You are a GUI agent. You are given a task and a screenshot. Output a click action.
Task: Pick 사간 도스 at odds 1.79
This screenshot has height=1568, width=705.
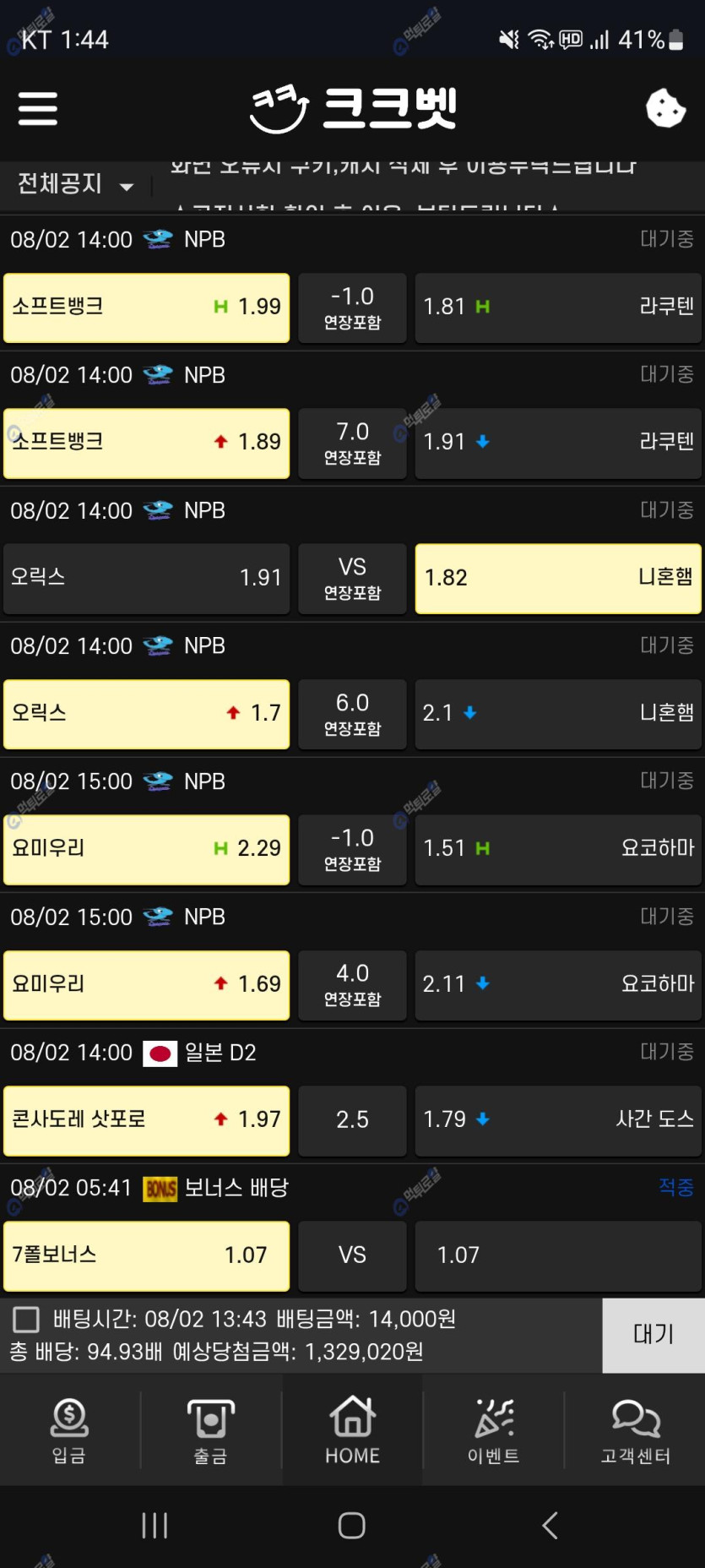[557, 1120]
